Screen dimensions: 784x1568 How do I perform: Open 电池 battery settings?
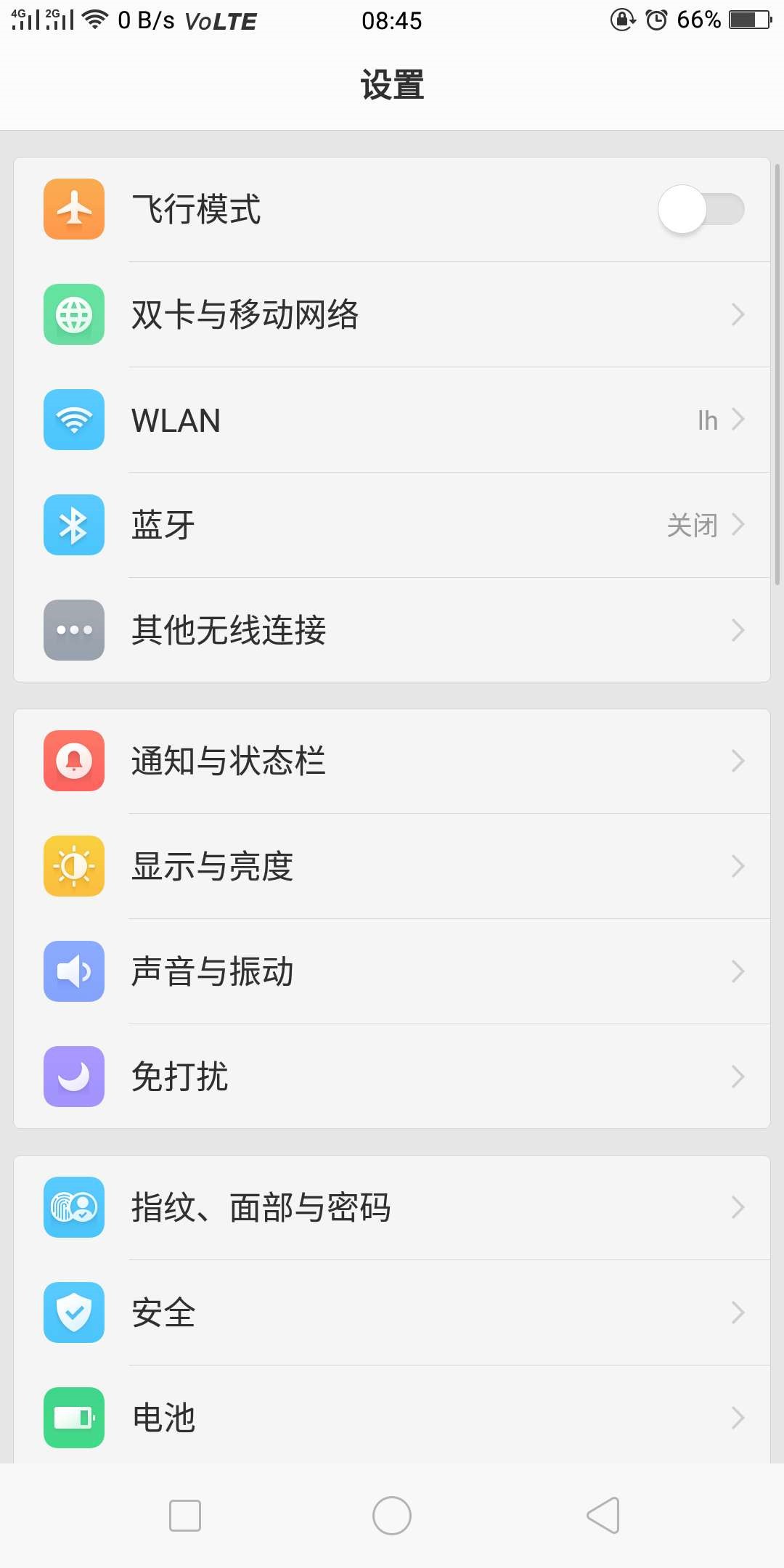pyautogui.click(x=392, y=1416)
